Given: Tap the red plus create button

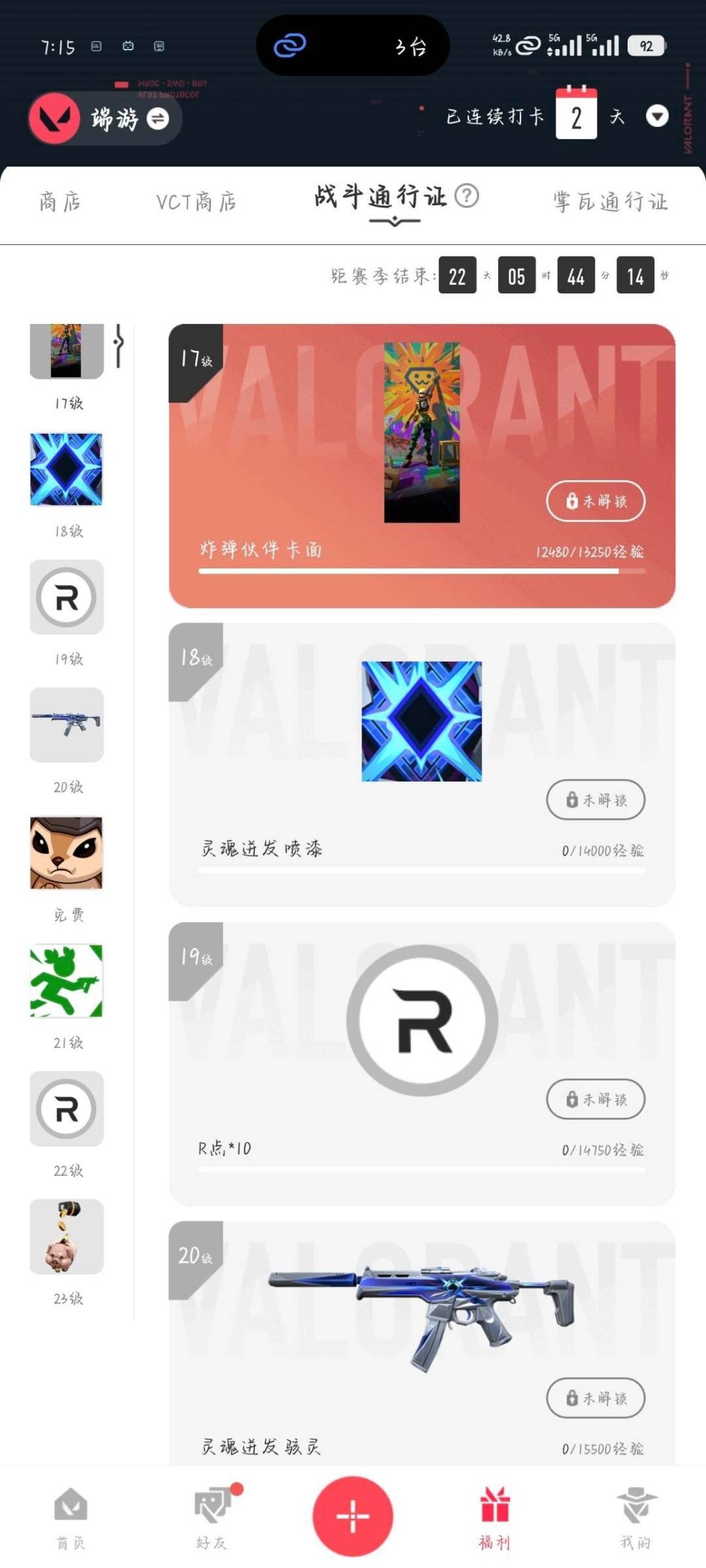Looking at the screenshot, I should pos(352,1516).
